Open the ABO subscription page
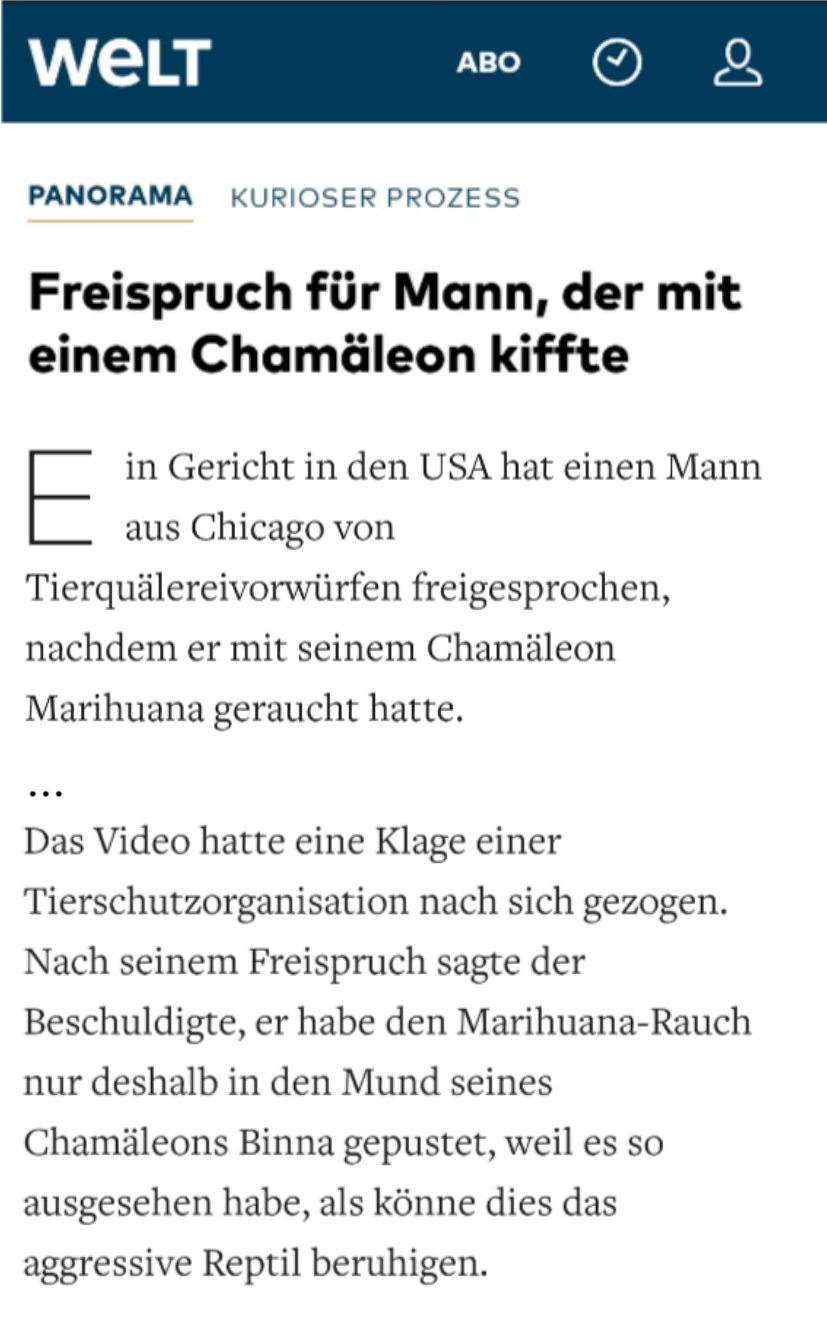The height and width of the screenshot is (1323, 827). (x=488, y=63)
